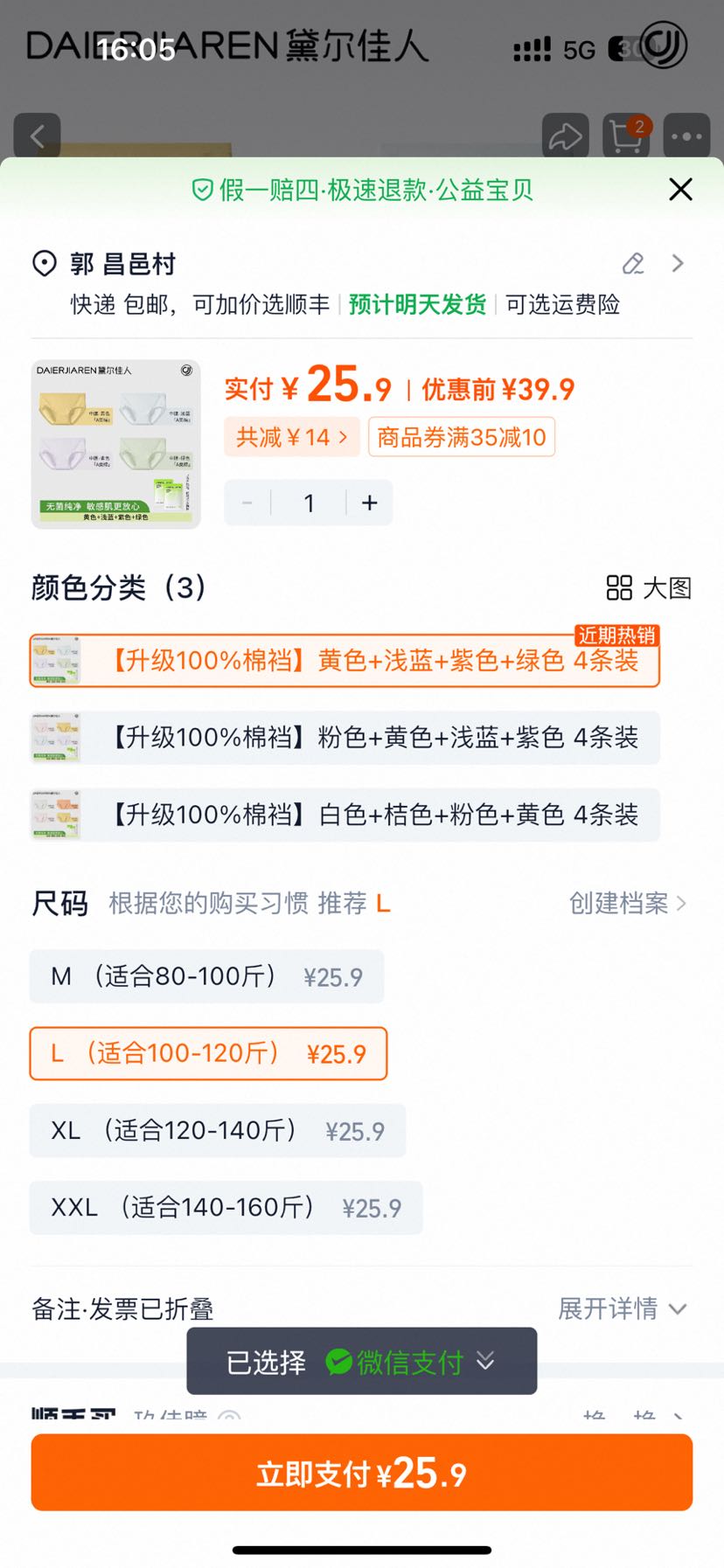Open 创建档案 size profile link
Image resolution: width=724 pixels, height=1568 pixels.
point(627,903)
